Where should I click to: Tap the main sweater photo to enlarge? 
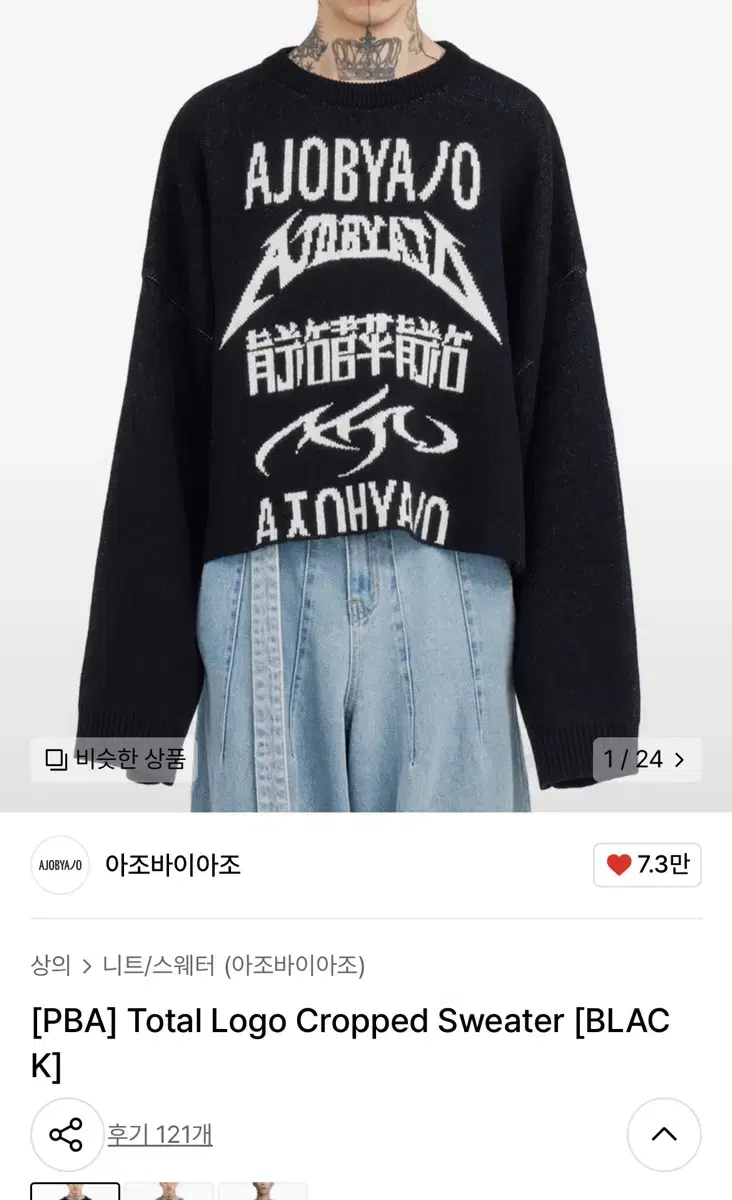[x=366, y=380]
